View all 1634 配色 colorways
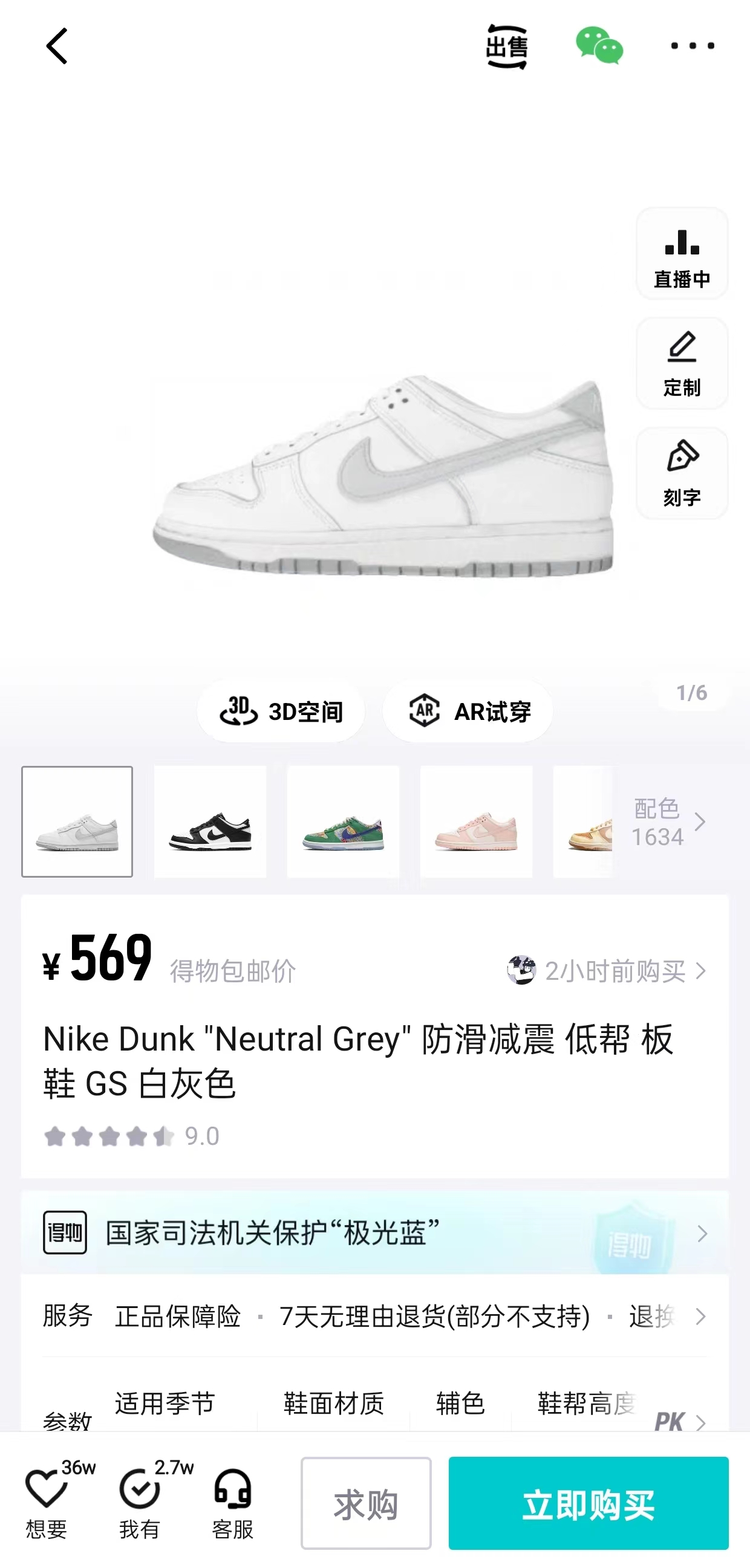The image size is (750, 1568). click(x=668, y=822)
